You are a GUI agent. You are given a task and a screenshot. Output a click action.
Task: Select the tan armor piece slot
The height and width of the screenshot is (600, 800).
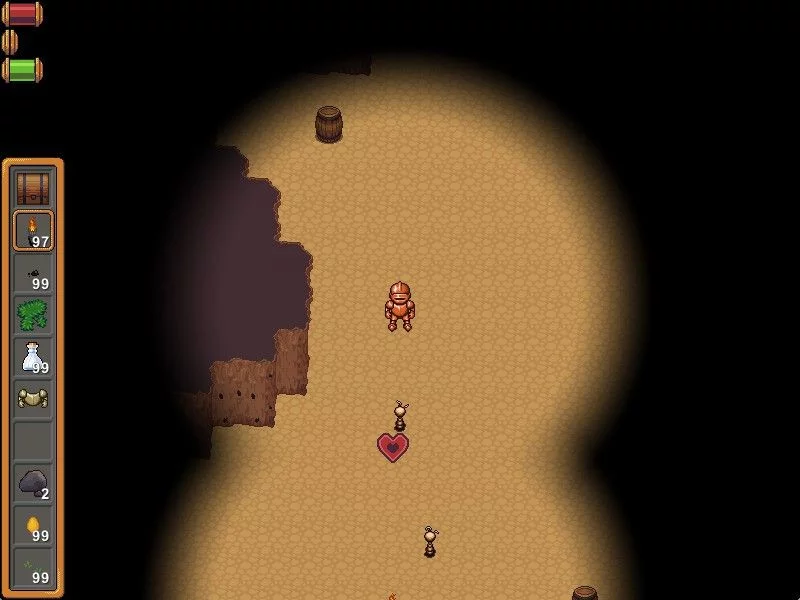pyautogui.click(x=33, y=399)
